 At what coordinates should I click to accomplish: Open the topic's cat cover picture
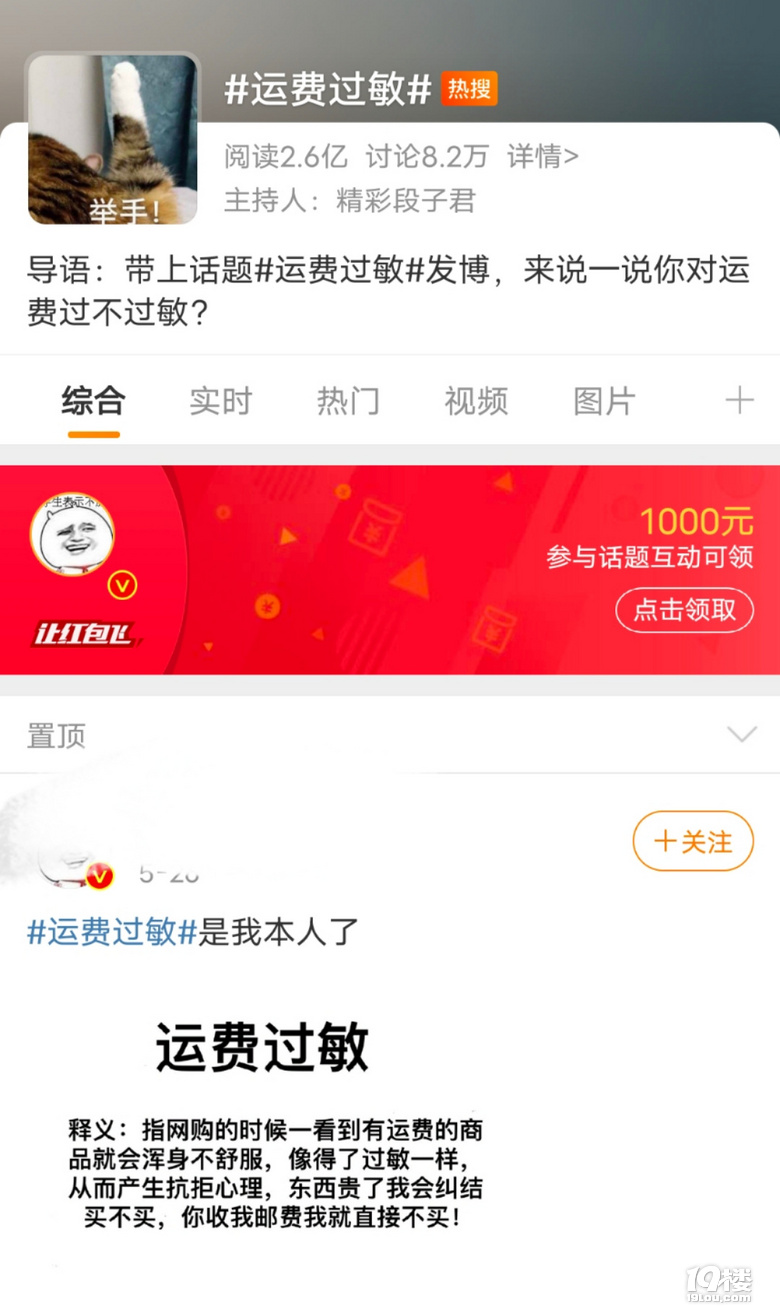[x=112, y=139]
